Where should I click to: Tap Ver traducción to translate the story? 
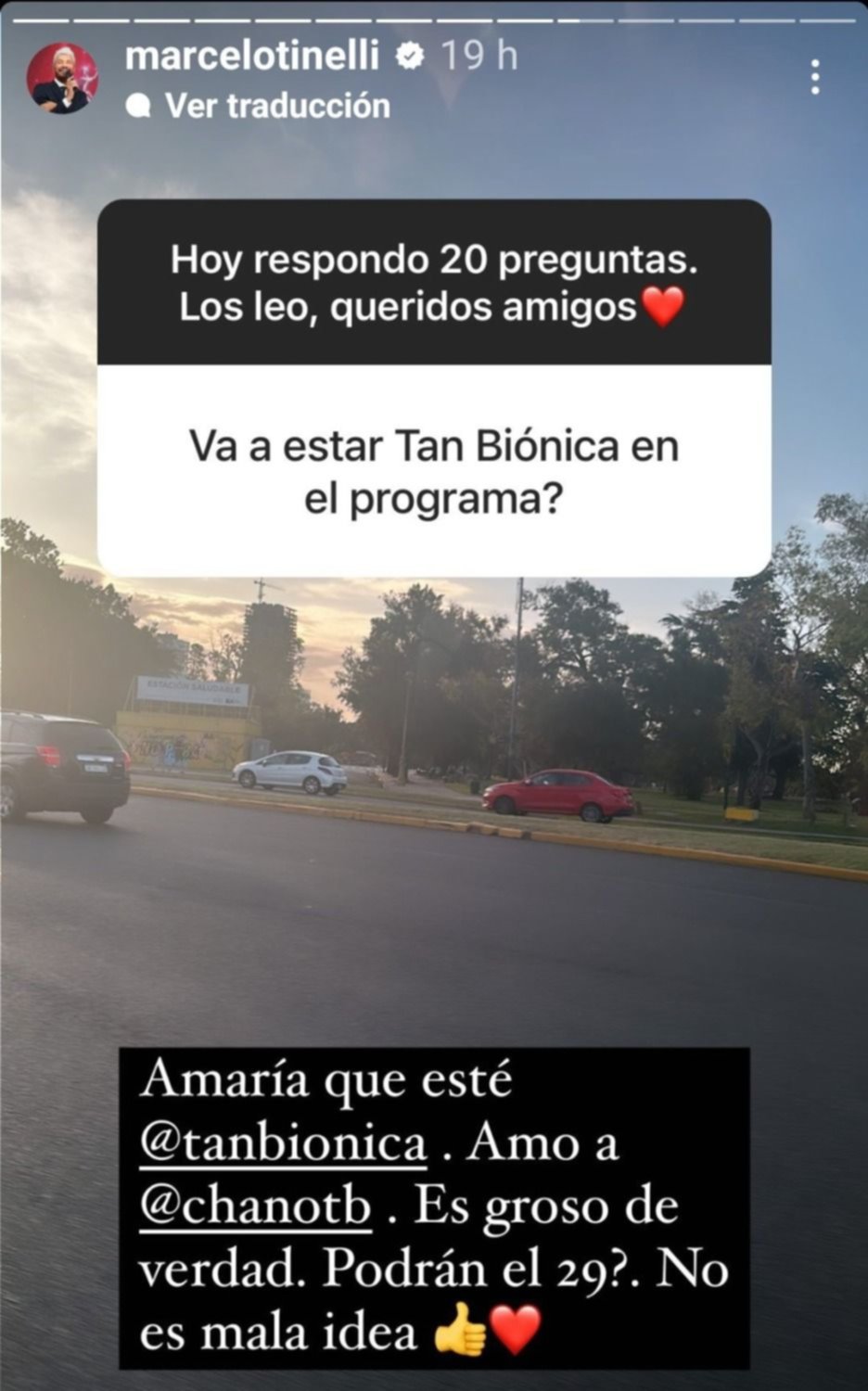tap(276, 106)
